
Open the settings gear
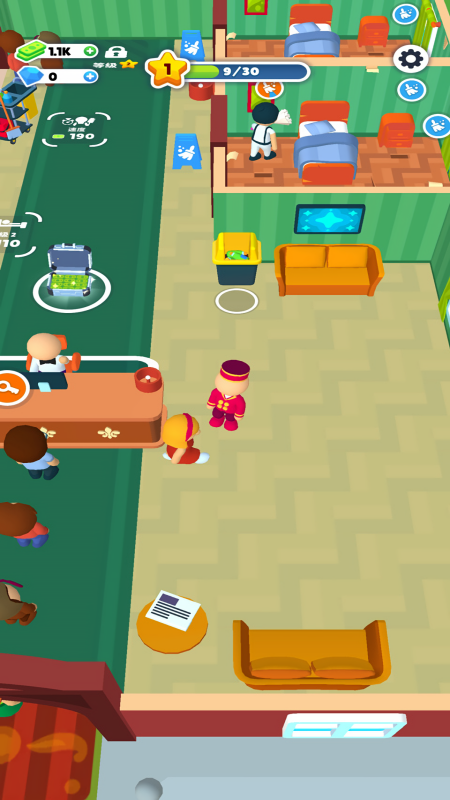(411, 59)
